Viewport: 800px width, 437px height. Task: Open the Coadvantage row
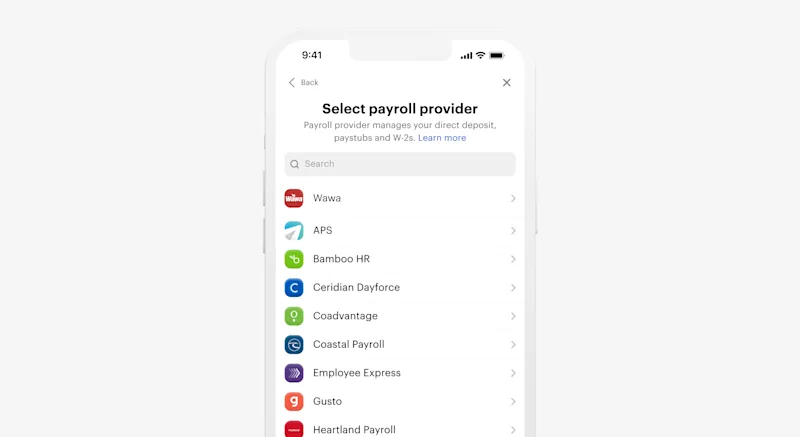[x=400, y=316]
